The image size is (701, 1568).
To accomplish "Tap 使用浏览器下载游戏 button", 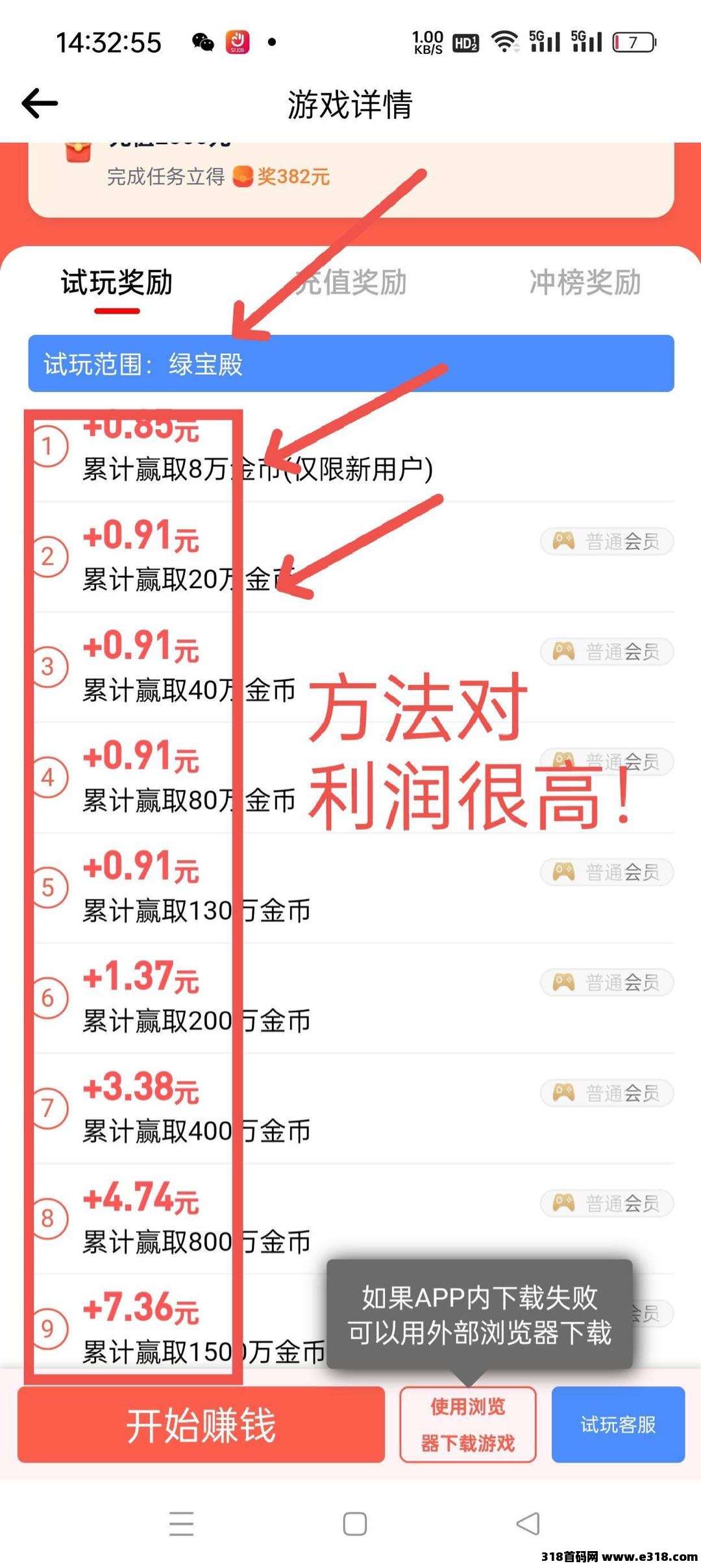I will tap(468, 1425).
